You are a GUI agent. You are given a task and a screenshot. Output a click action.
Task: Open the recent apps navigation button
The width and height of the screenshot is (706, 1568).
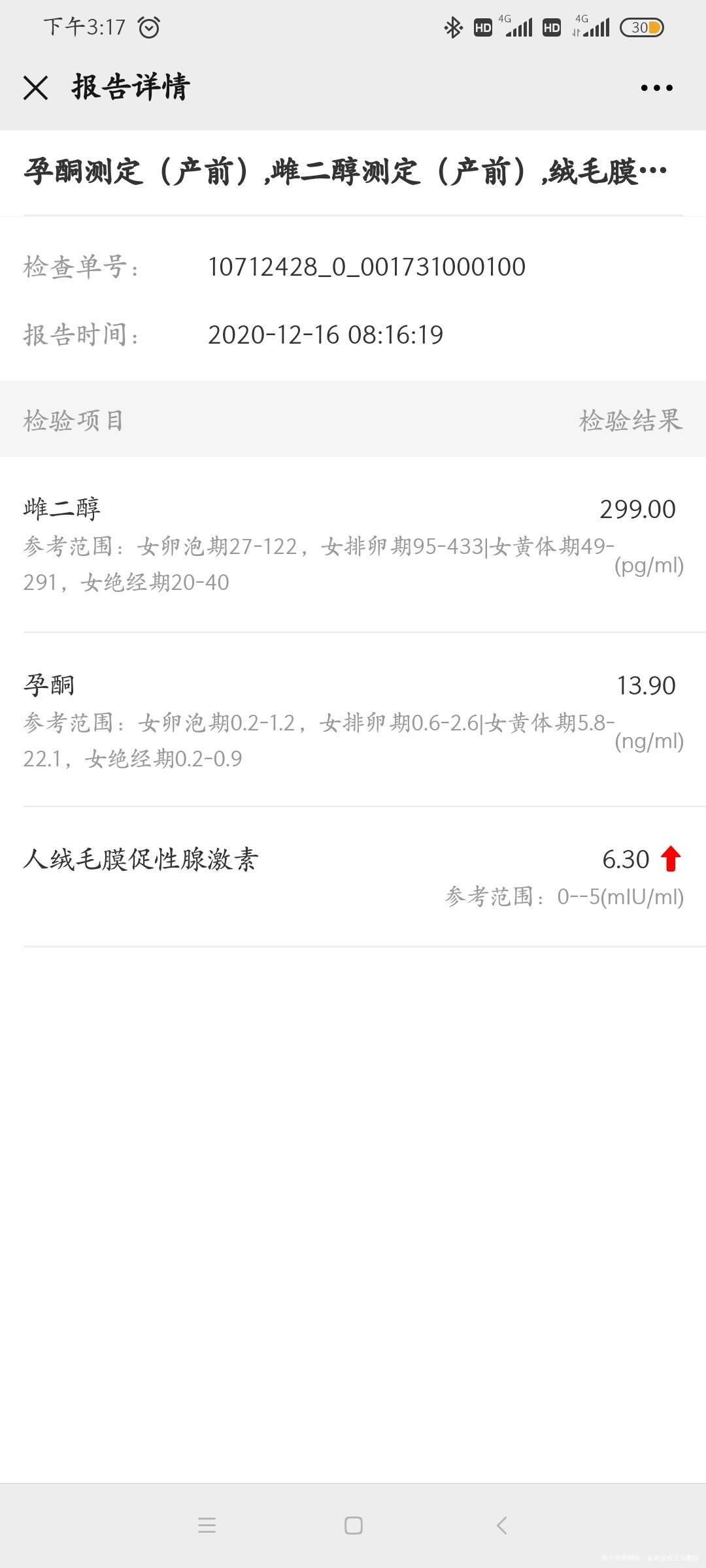pos(207,1526)
